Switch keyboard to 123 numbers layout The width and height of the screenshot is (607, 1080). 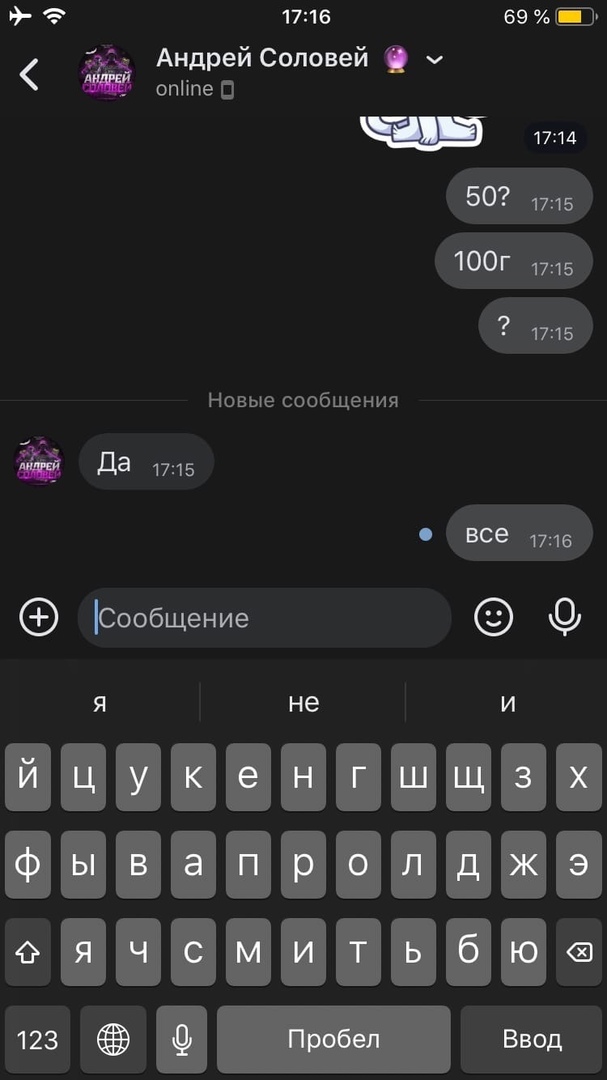pos(38,1040)
